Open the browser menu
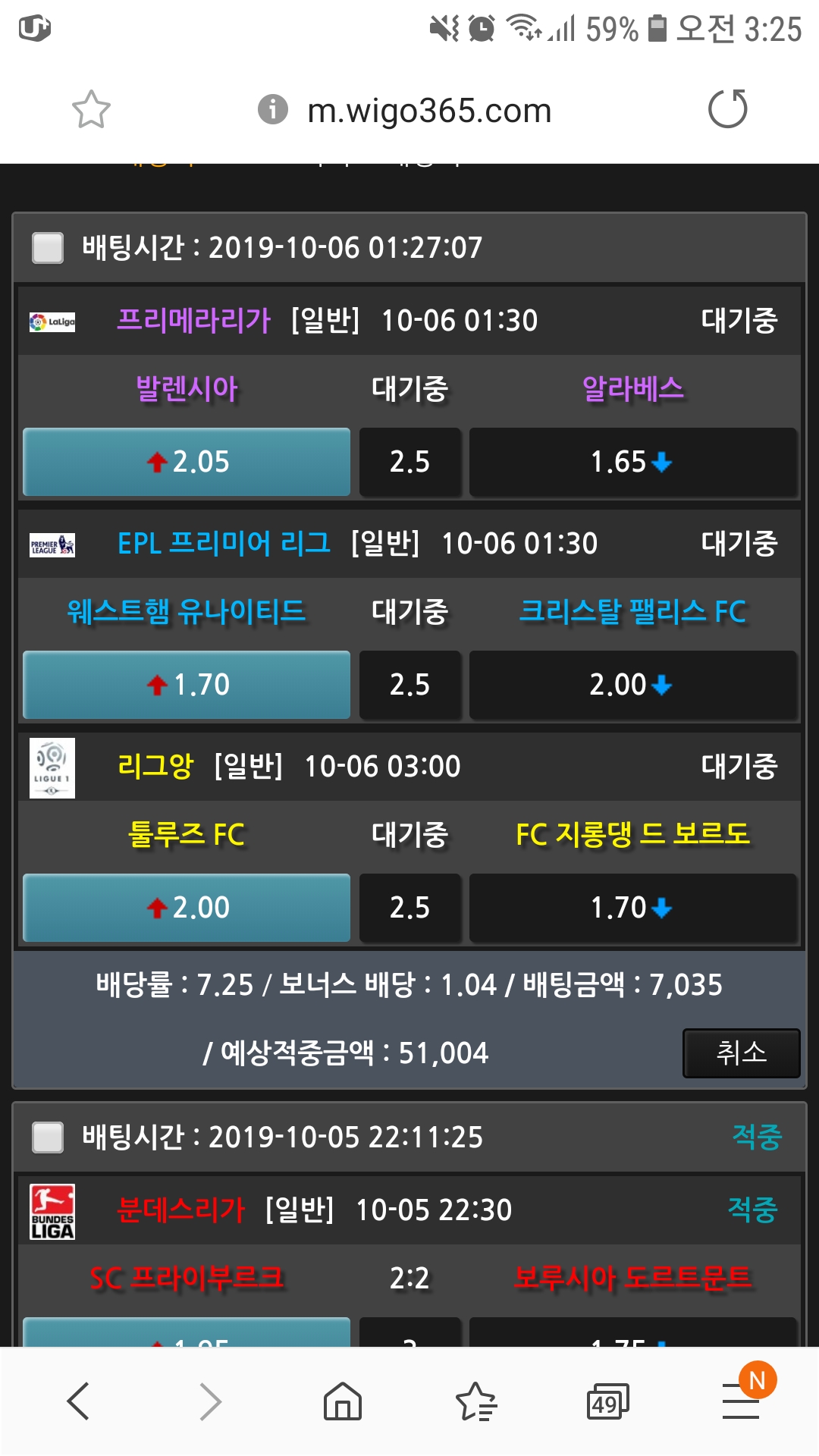This screenshot has width=819, height=1456. [x=741, y=1401]
